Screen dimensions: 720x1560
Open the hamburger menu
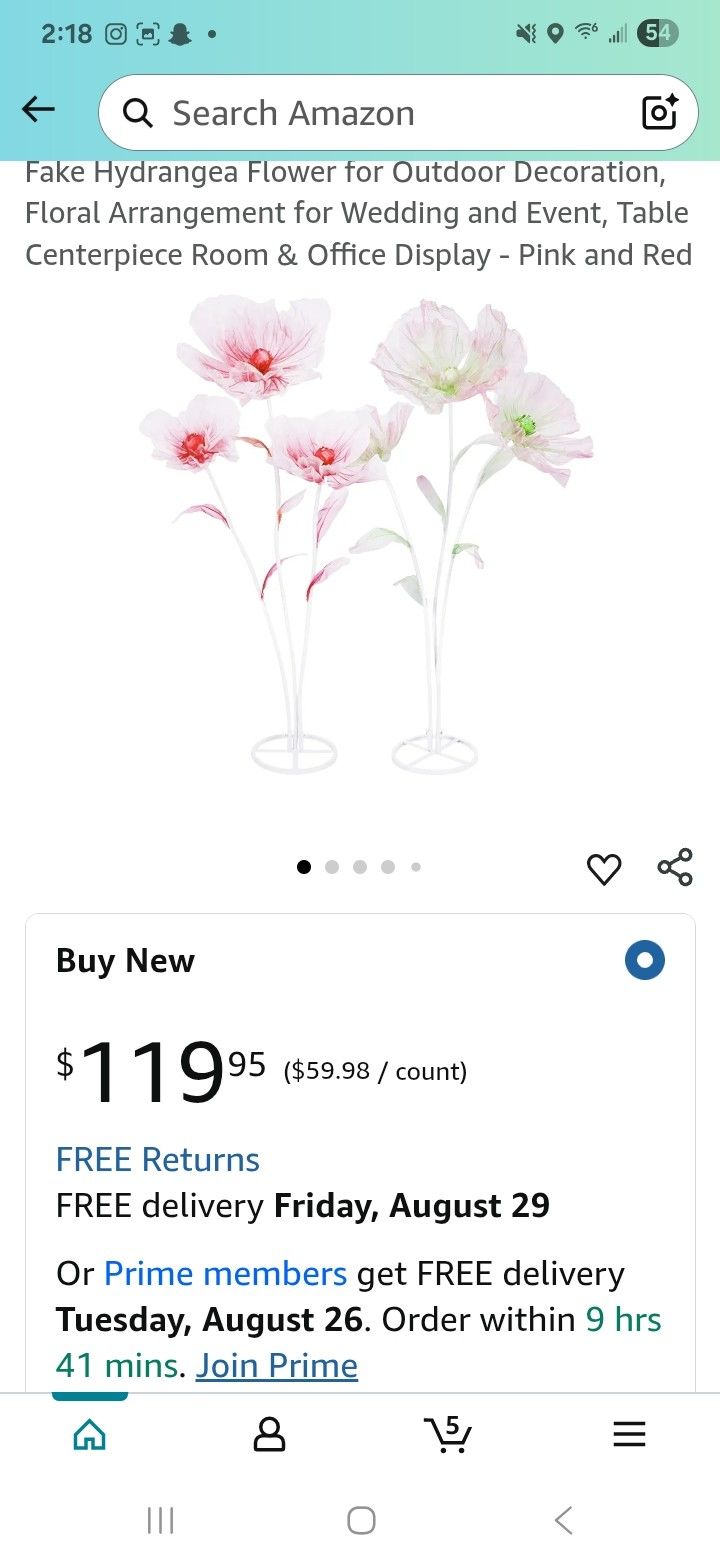click(629, 1434)
